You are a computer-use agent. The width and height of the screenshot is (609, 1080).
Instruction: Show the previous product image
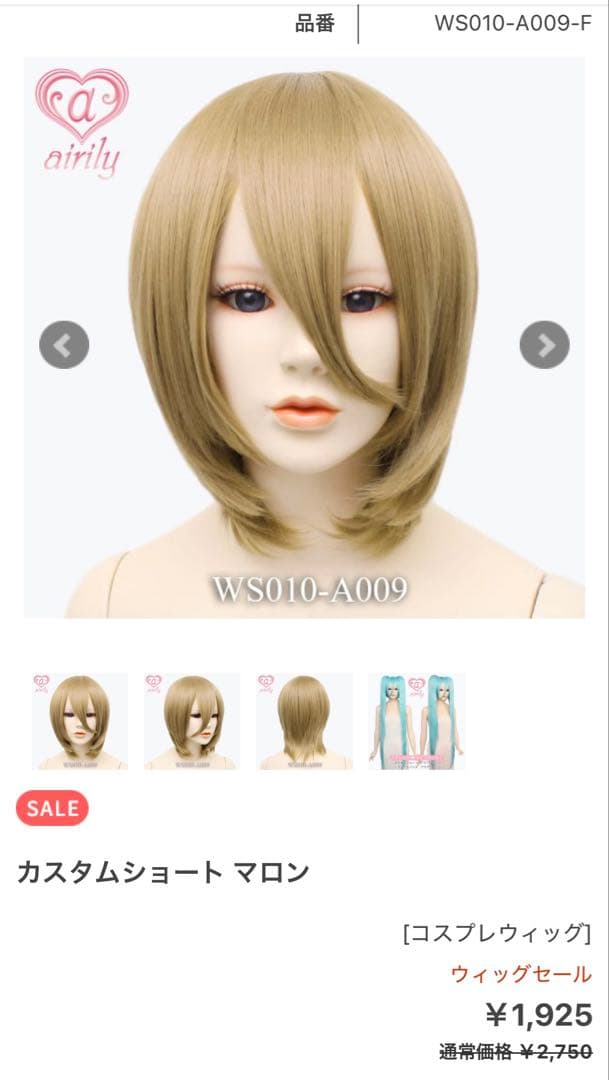coord(64,346)
